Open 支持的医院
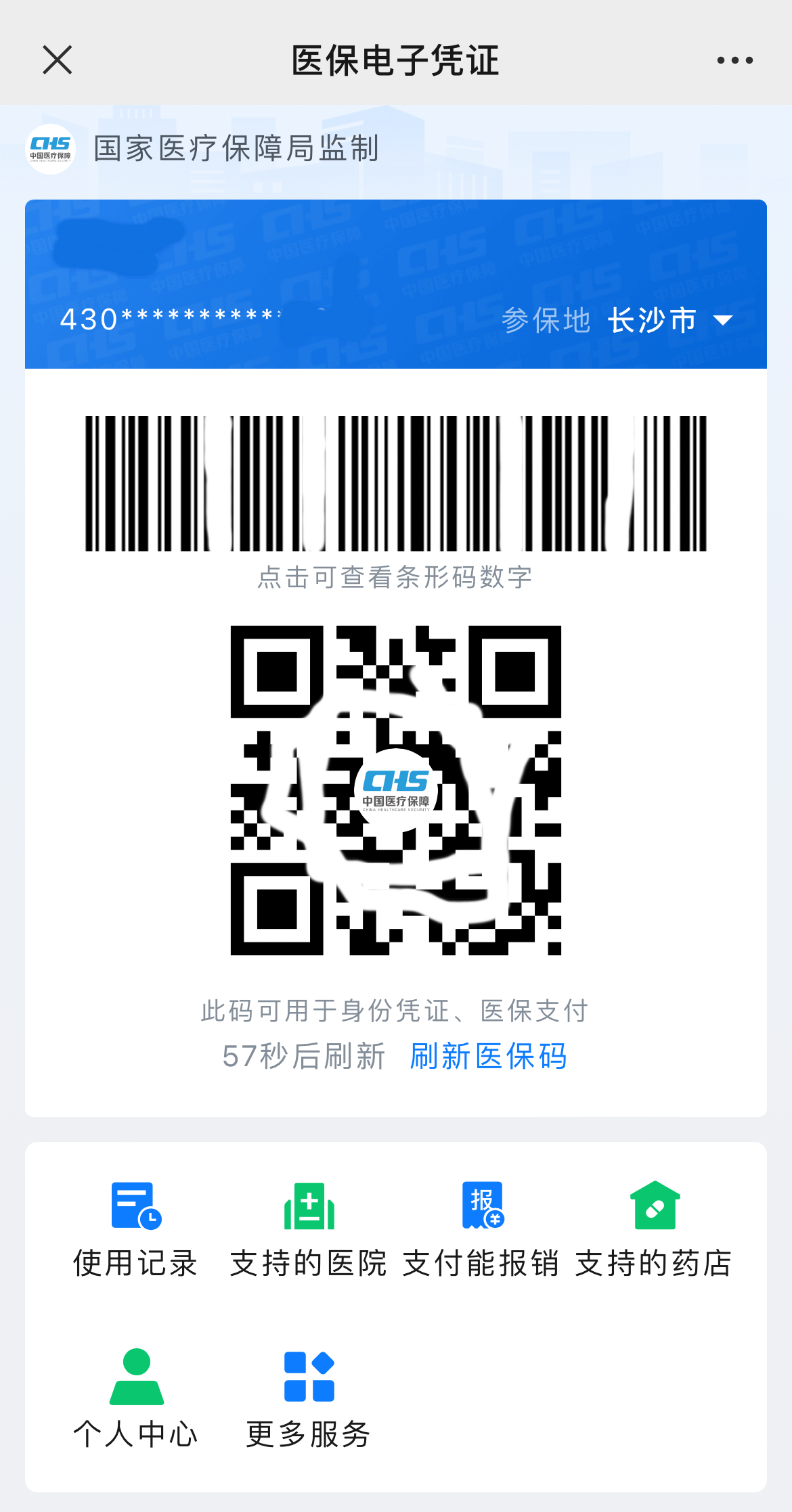 pyautogui.click(x=309, y=1229)
